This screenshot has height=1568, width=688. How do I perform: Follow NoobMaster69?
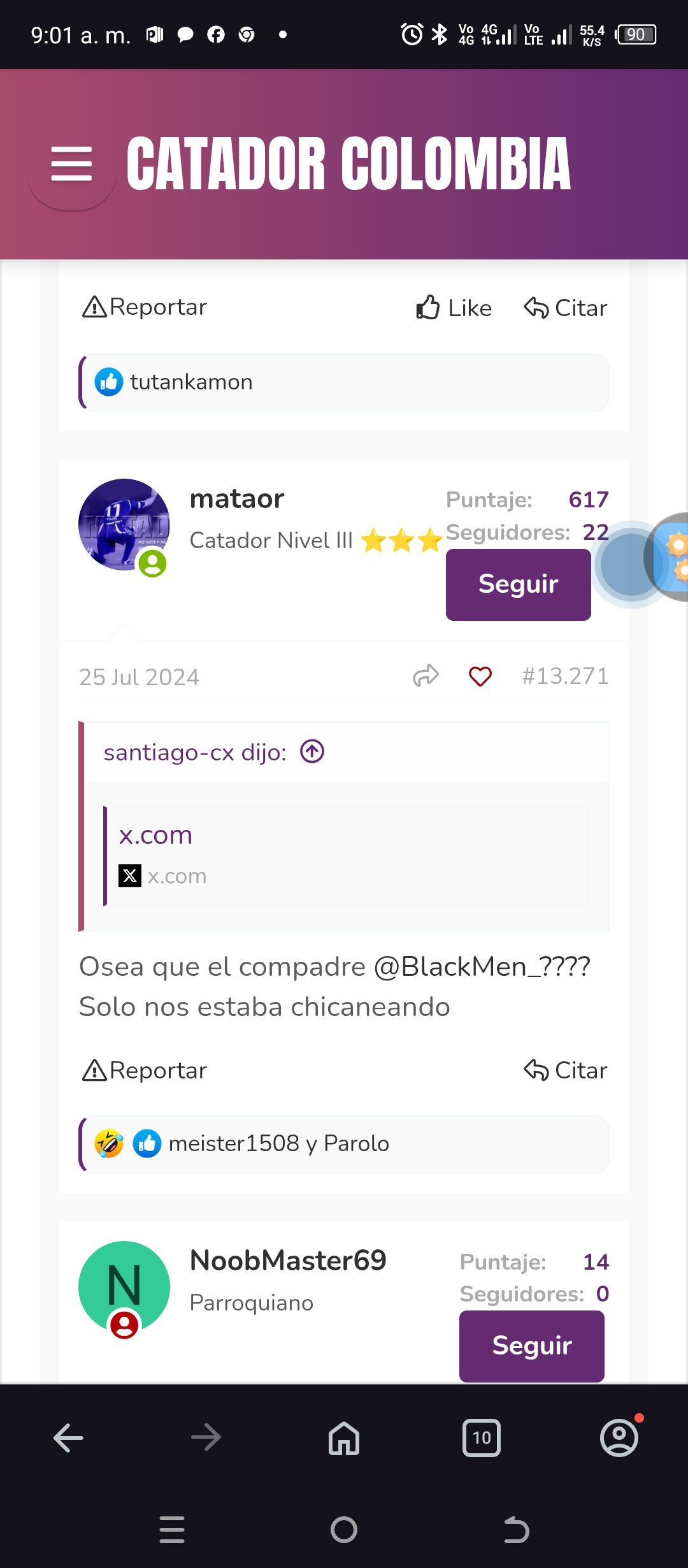tap(532, 1346)
